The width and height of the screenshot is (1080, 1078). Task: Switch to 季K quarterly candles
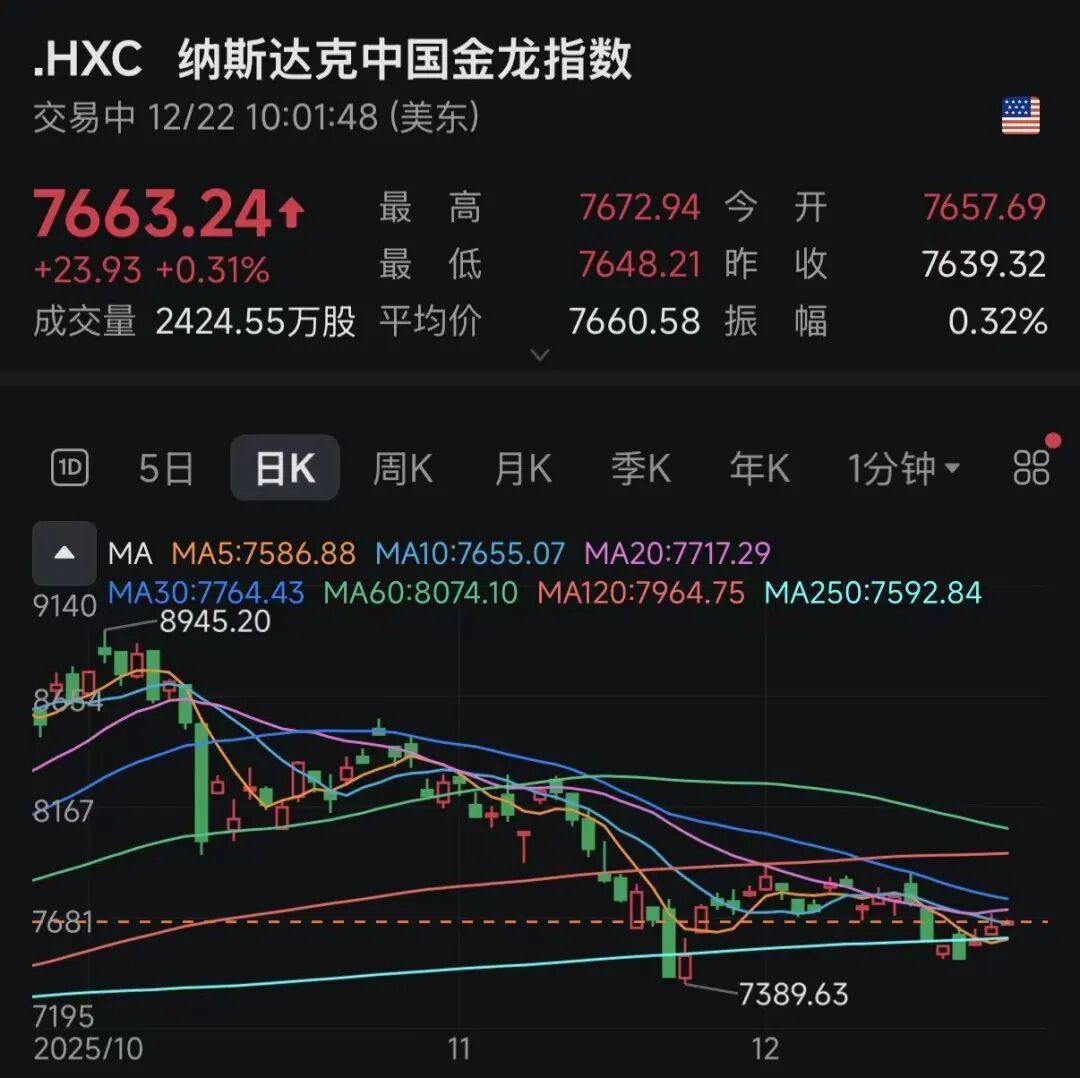point(640,468)
